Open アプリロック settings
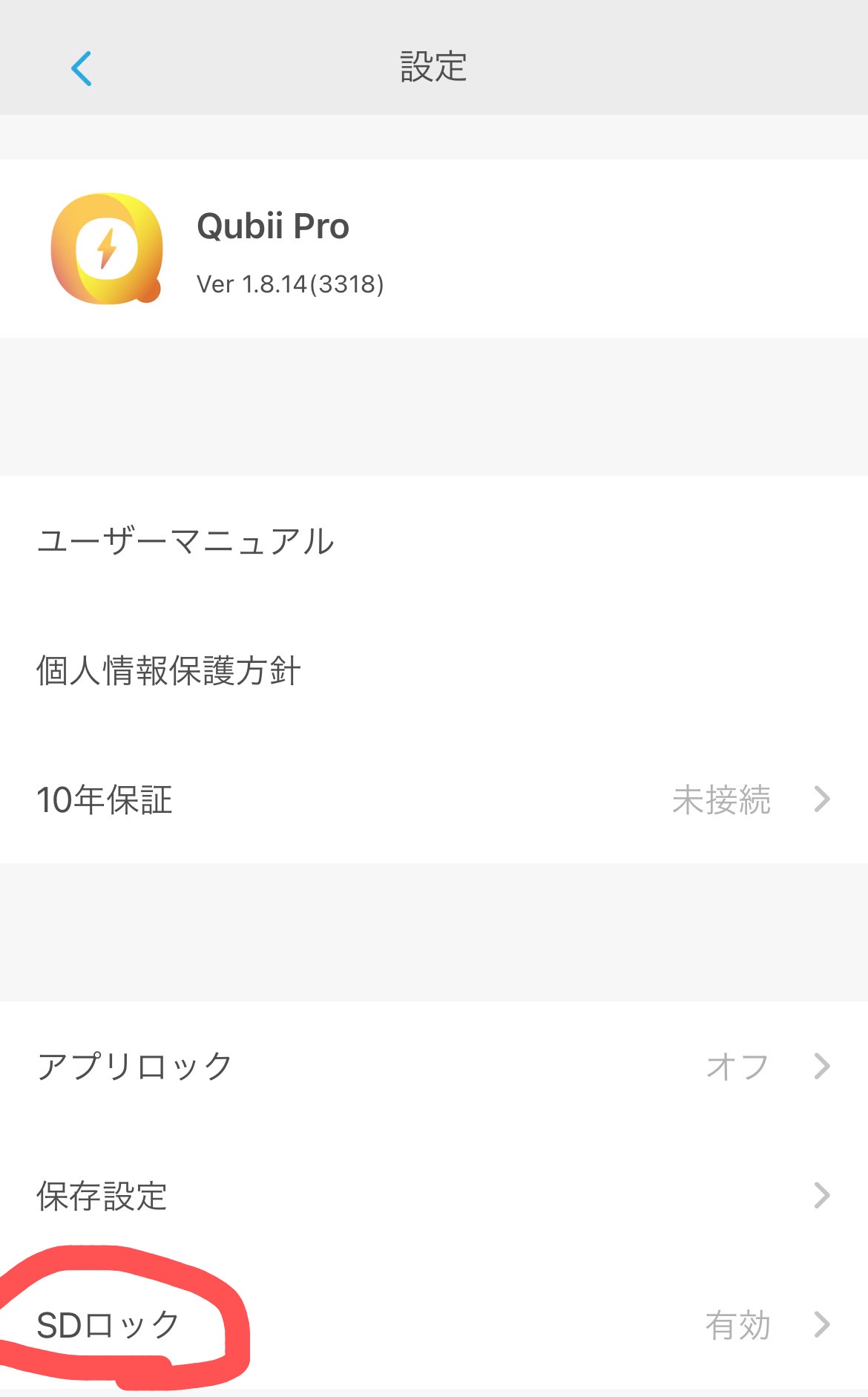Image resolution: width=868 pixels, height=1397 pixels. (433, 1067)
